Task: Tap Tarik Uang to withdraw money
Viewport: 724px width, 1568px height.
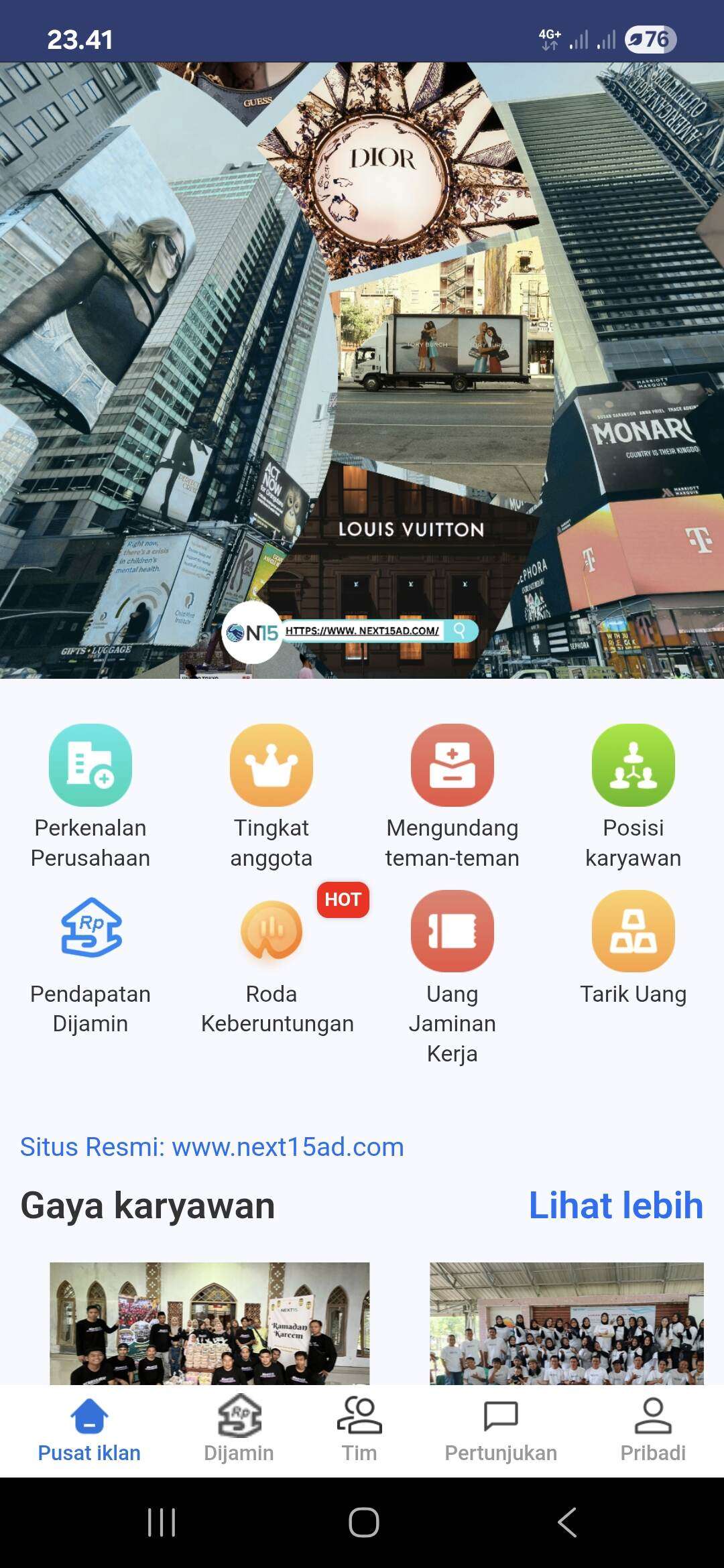Action: coord(633,948)
